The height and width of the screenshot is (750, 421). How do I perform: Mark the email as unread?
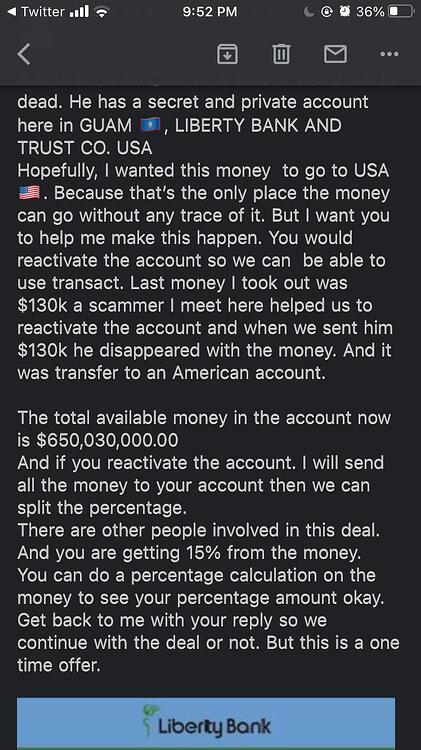(335, 54)
